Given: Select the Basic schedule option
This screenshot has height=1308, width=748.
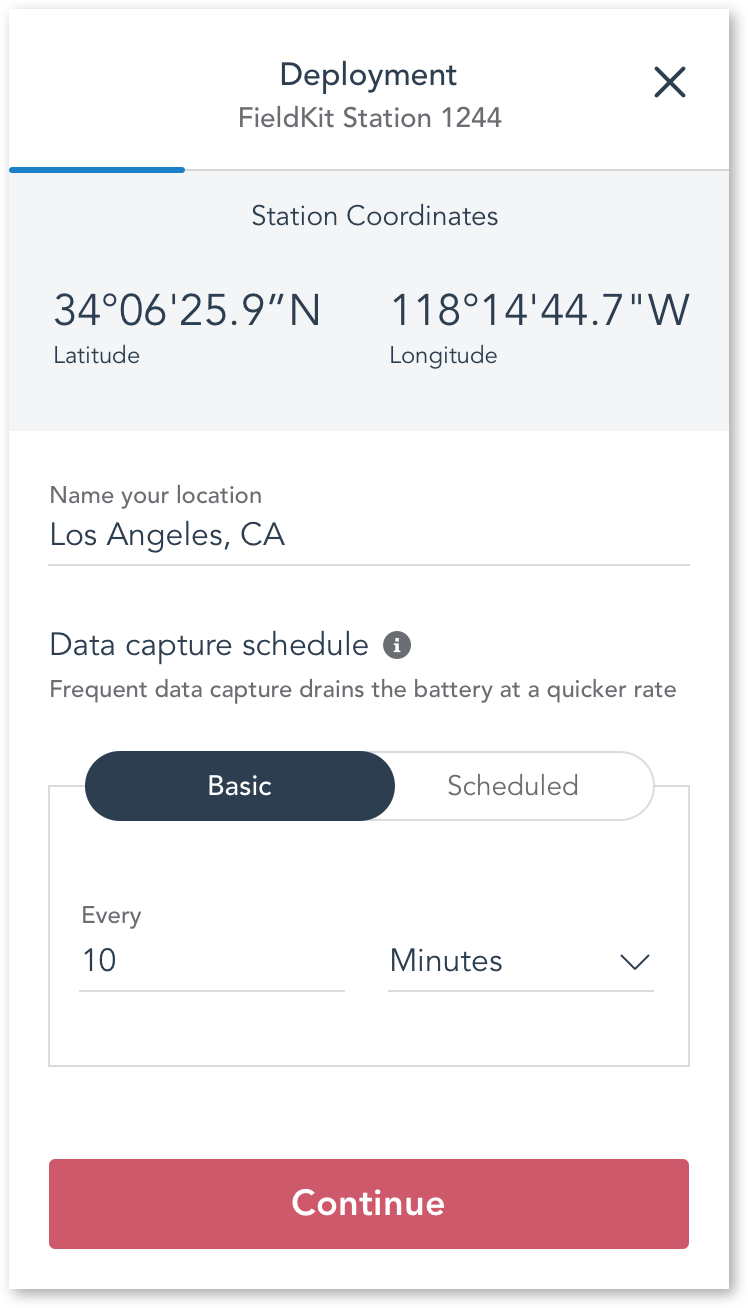Looking at the screenshot, I should click(240, 786).
